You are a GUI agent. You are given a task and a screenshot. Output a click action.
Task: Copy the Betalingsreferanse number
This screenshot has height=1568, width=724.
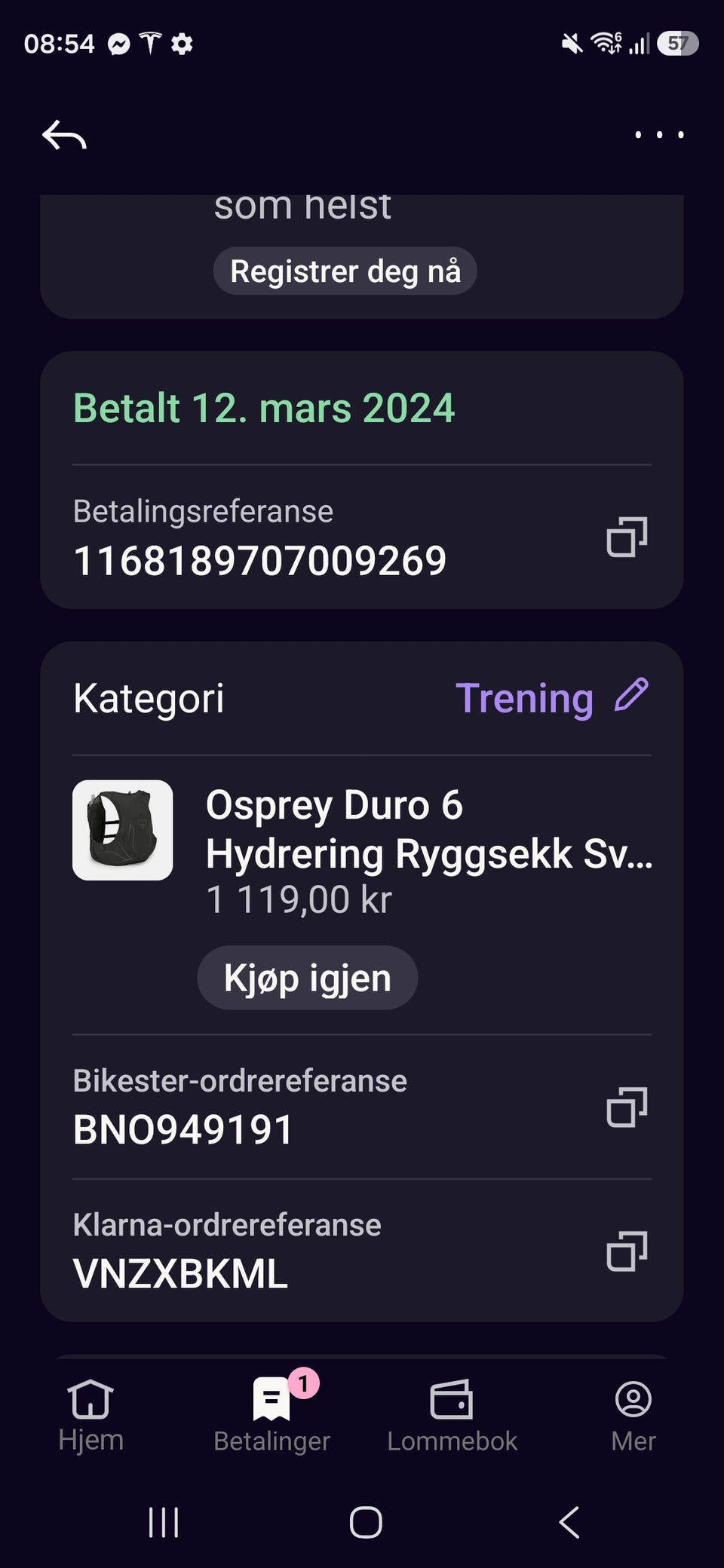(627, 537)
